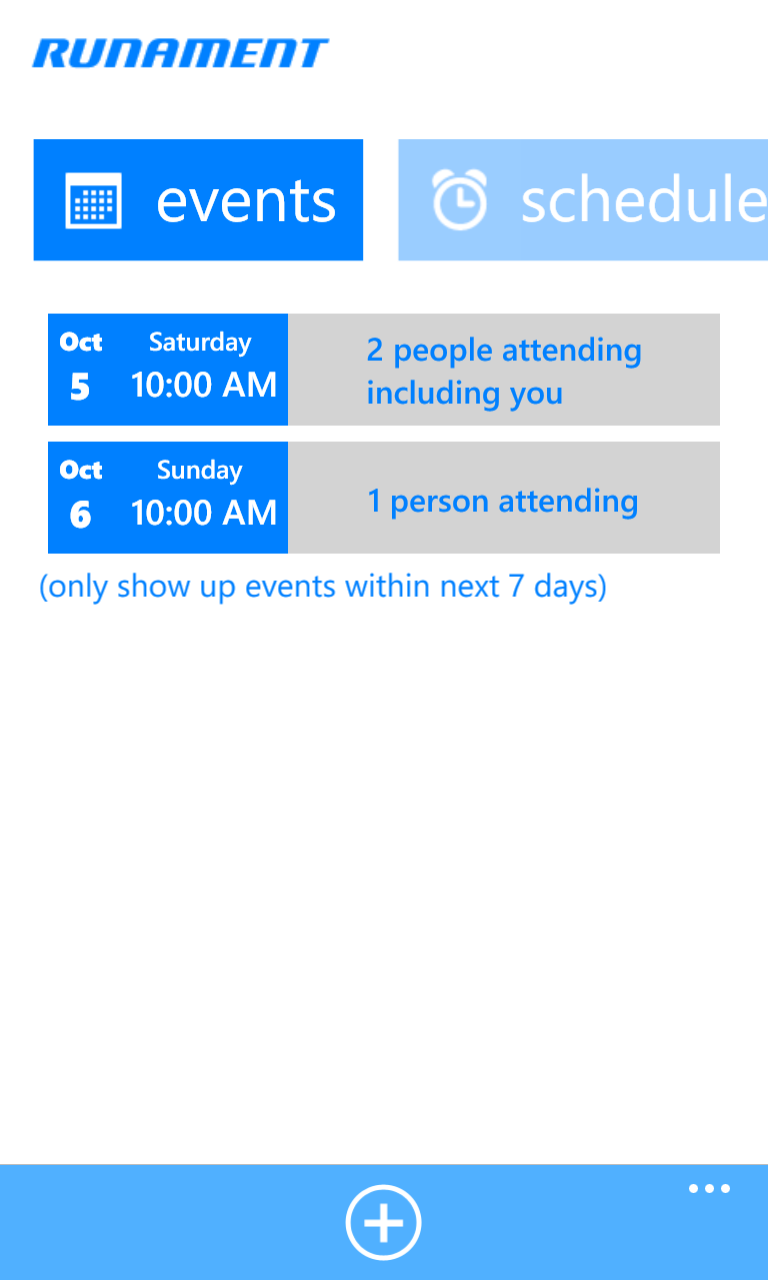Click the calendar icon on the events tab
Viewport: 768px width, 1280px height.
click(95, 199)
